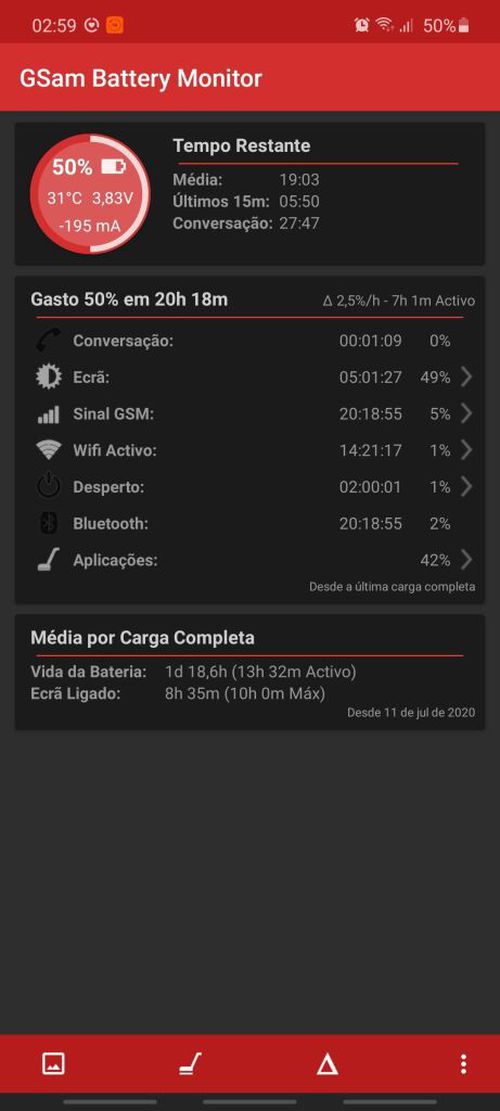The width and height of the screenshot is (500, 1111).
Task: Open the chart view icon in the bottom bar
Action: click(54, 1064)
